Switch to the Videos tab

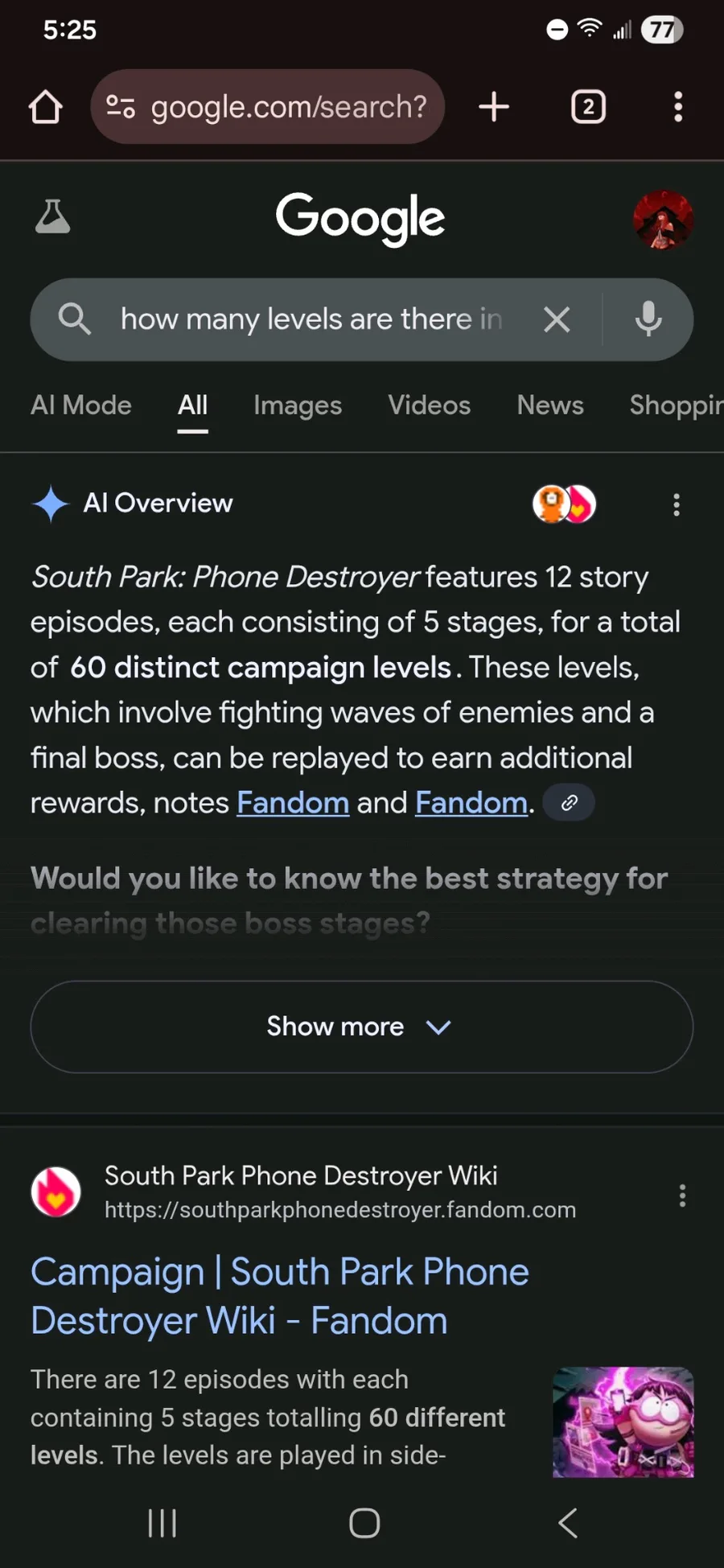click(429, 405)
